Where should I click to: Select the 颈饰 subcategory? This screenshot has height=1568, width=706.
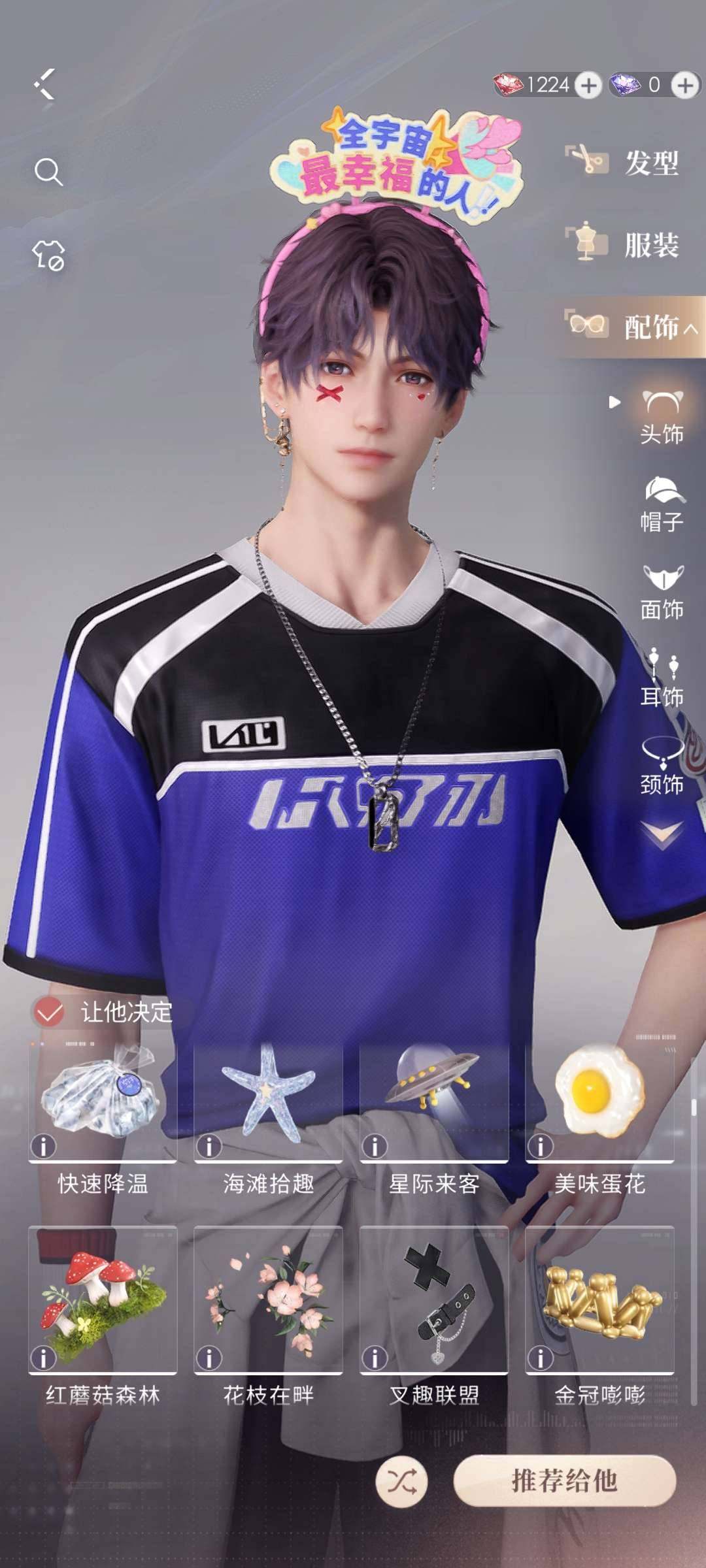pyautogui.click(x=662, y=766)
